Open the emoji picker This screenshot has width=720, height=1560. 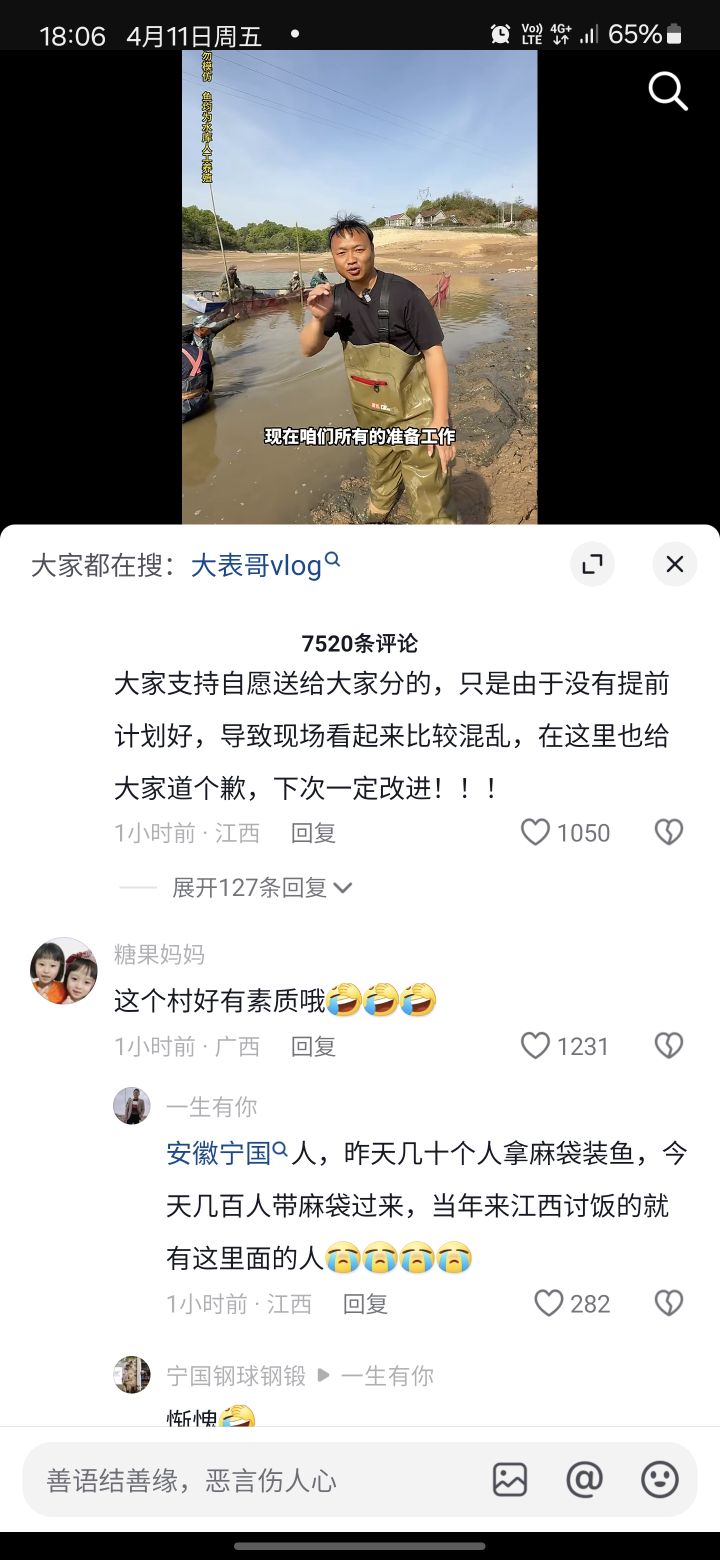(x=659, y=1480)
